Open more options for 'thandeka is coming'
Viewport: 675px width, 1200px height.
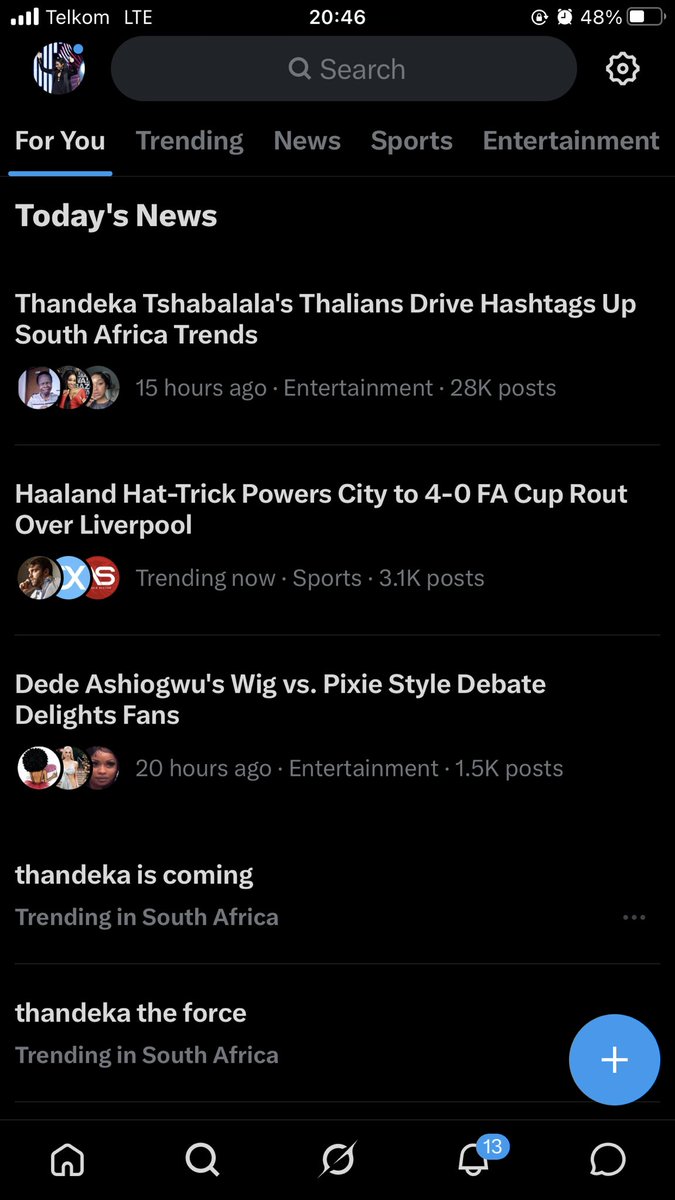tap(634, 917)
